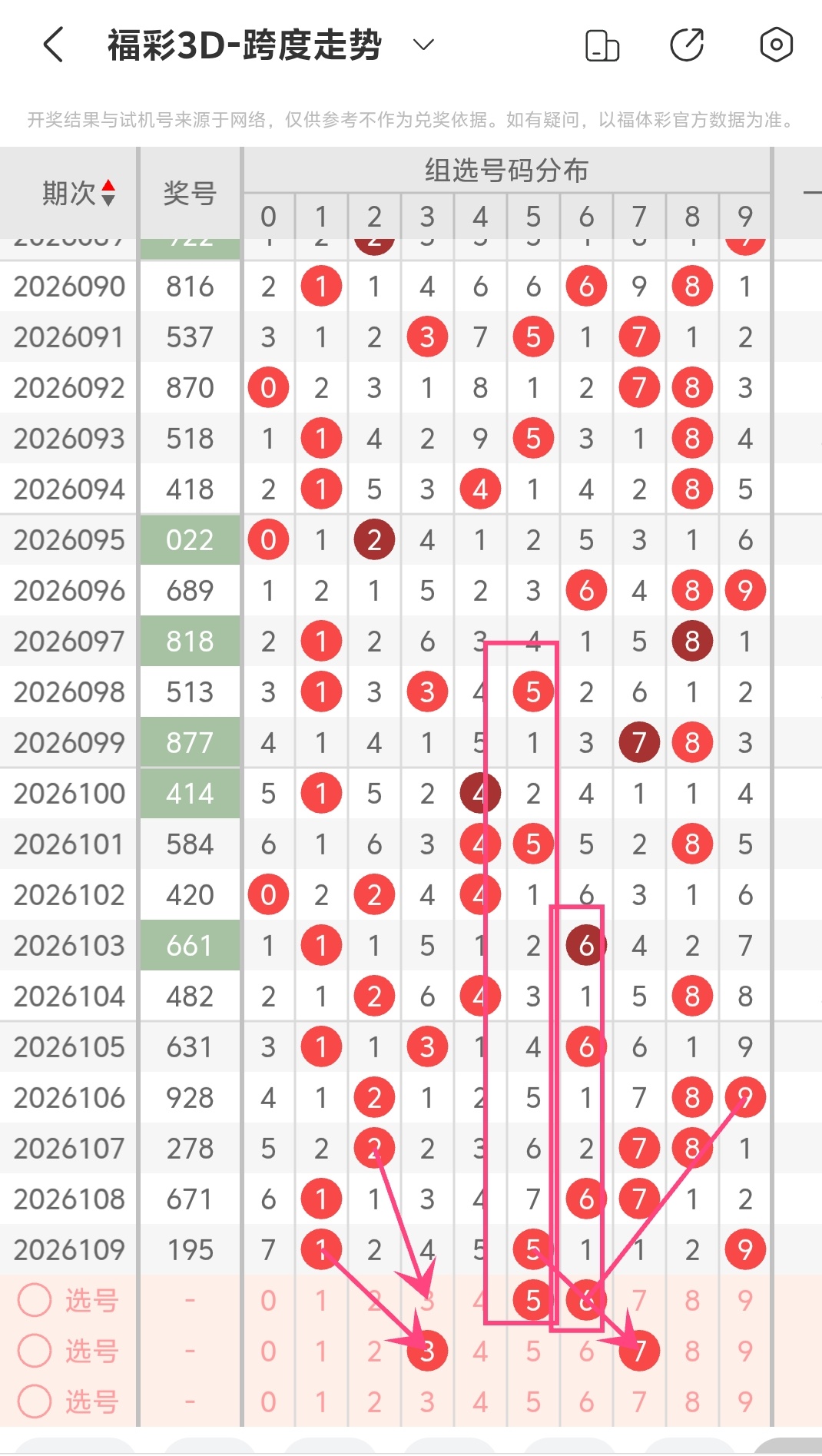This screenshot has width=822, height=1456.
Task: Open the chart settings hexagon icon
Action: (775, 45)
